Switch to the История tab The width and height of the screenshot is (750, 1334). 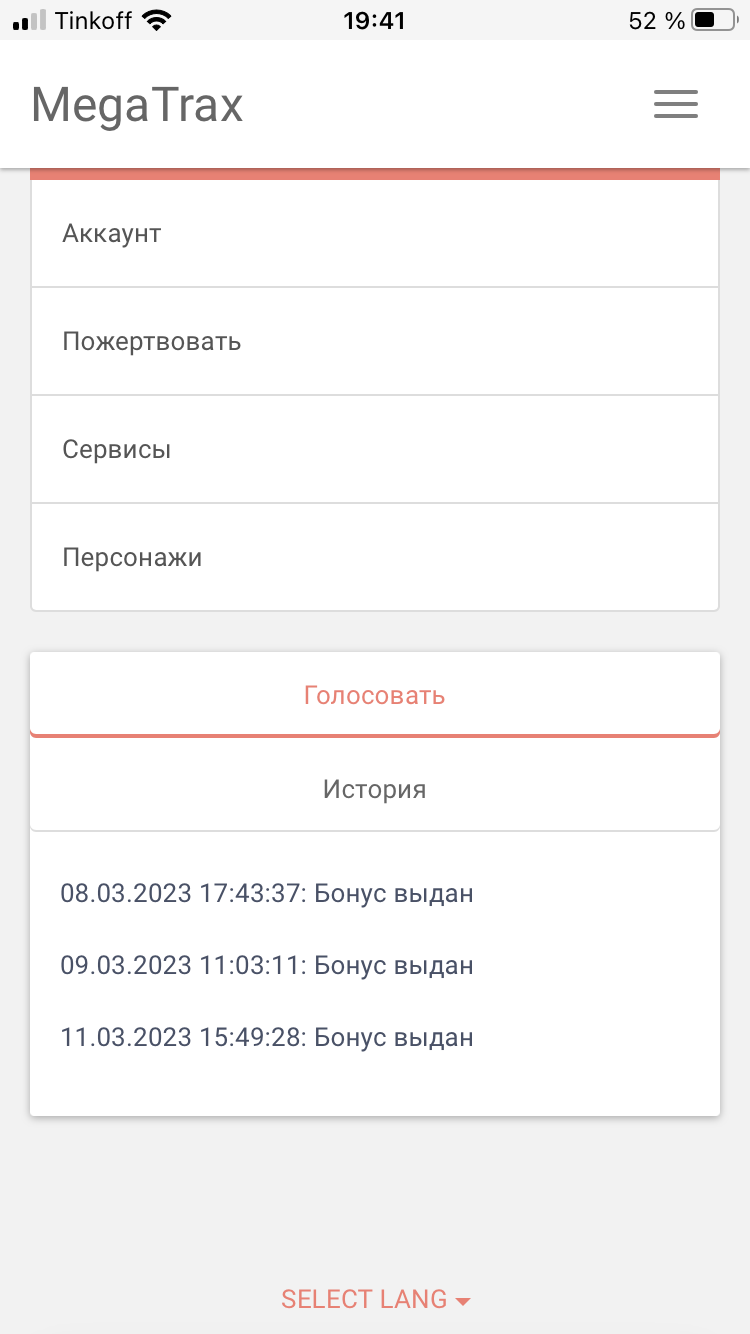(375, 789)
